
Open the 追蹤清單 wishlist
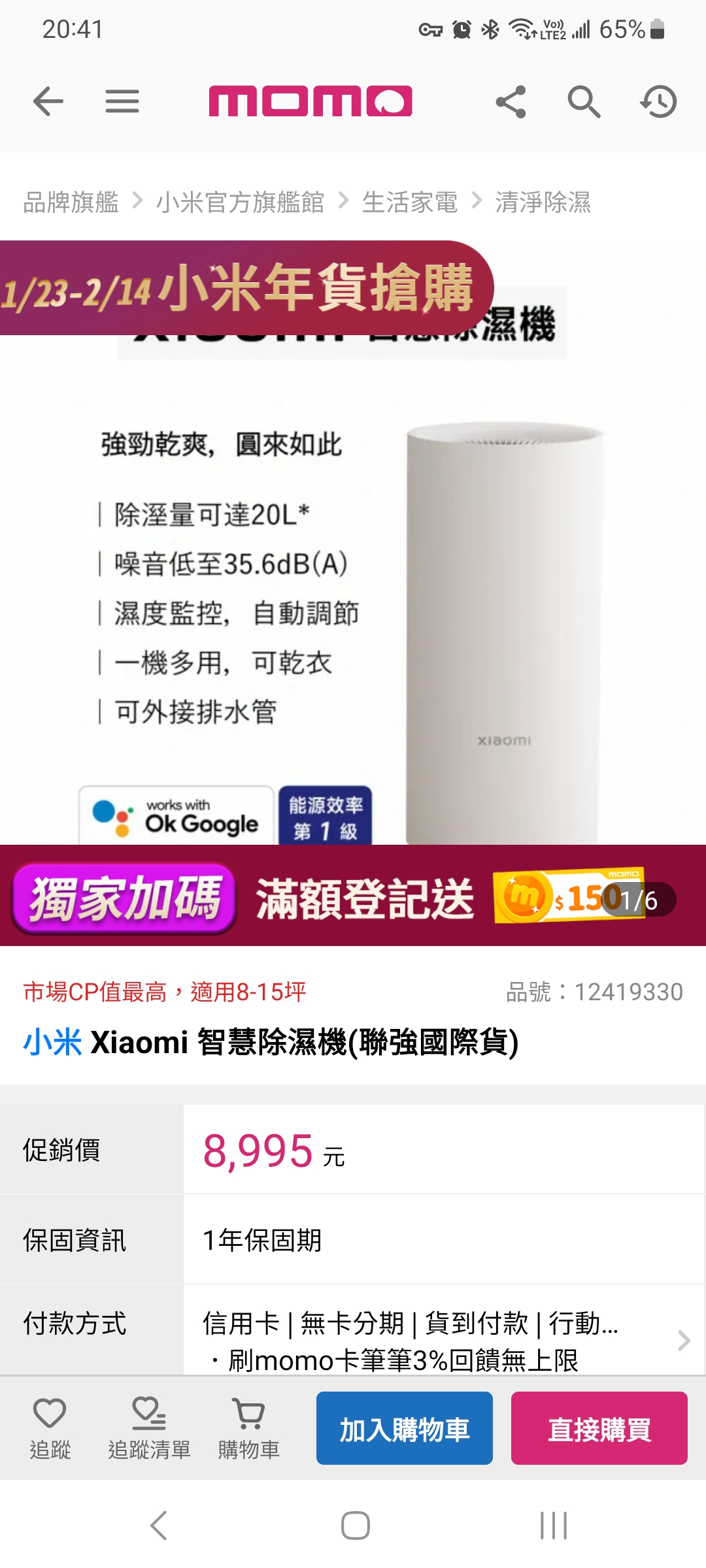(149, 1428)
